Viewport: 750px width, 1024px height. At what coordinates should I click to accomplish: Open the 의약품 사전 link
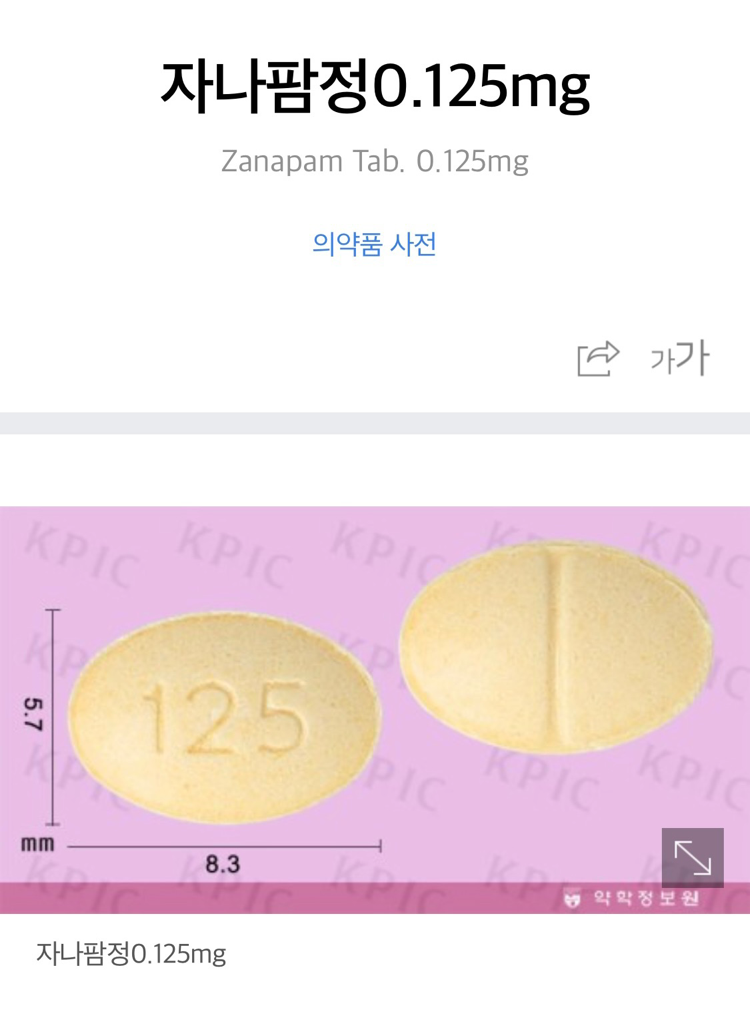[x=374, y=244]
